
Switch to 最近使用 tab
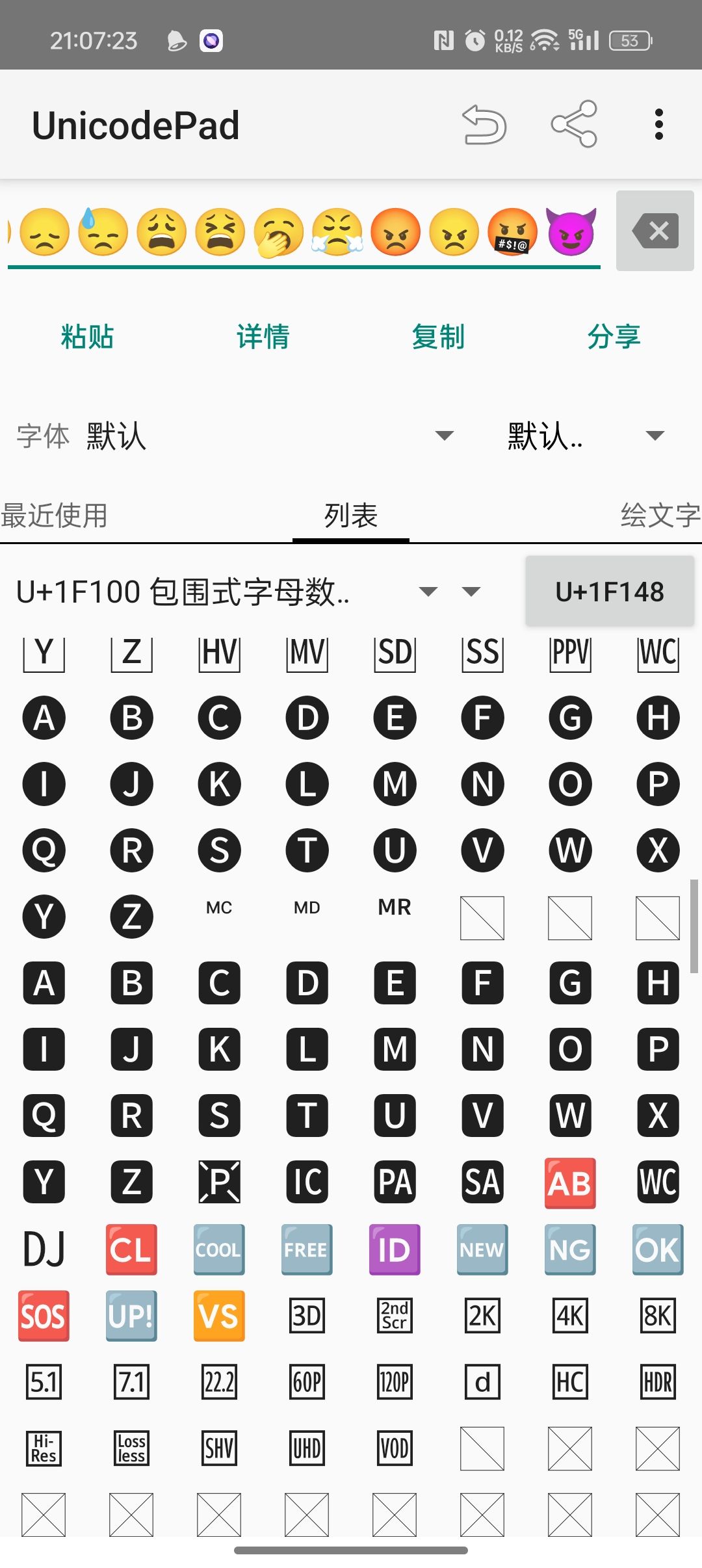coord(55,516)
